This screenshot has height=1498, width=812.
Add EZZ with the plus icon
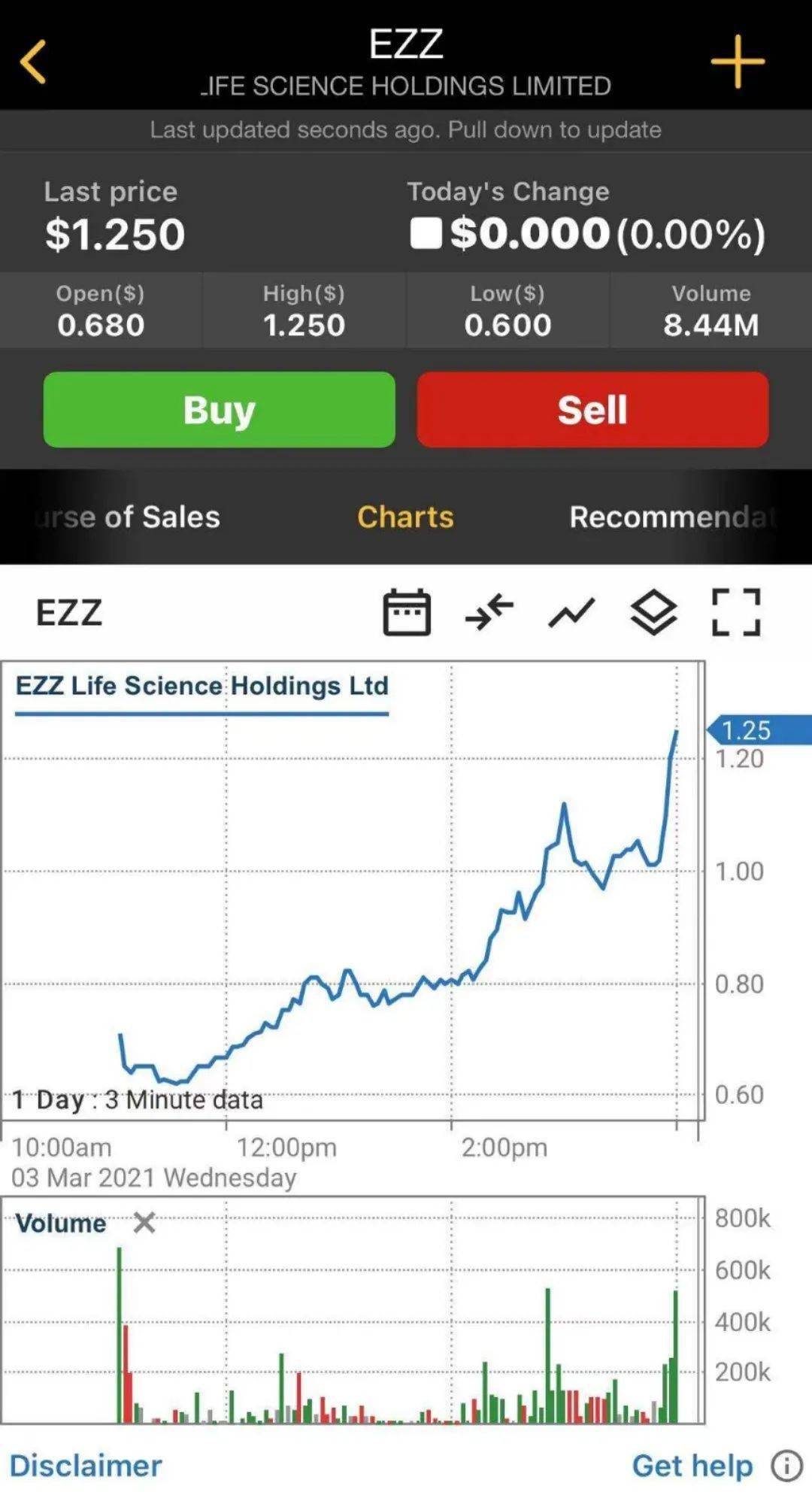[x=738, y=62]
